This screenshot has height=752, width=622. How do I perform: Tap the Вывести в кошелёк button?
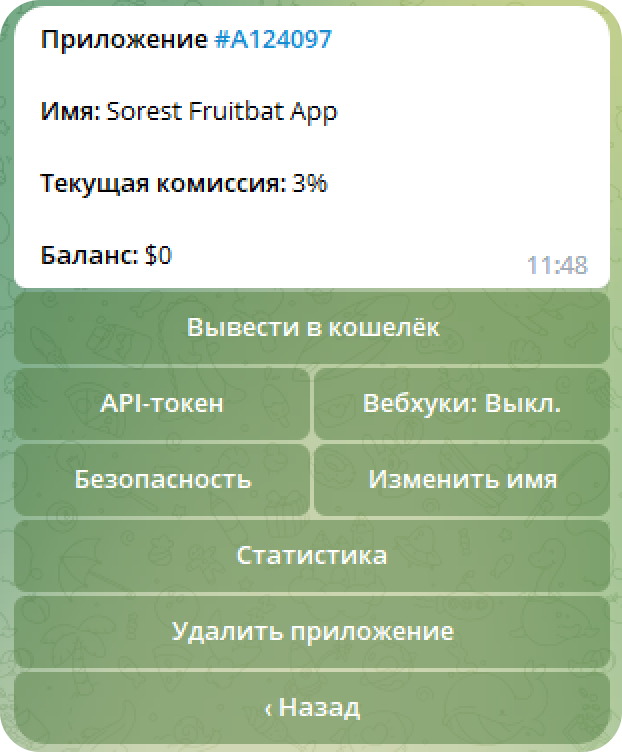coord(311,328)
